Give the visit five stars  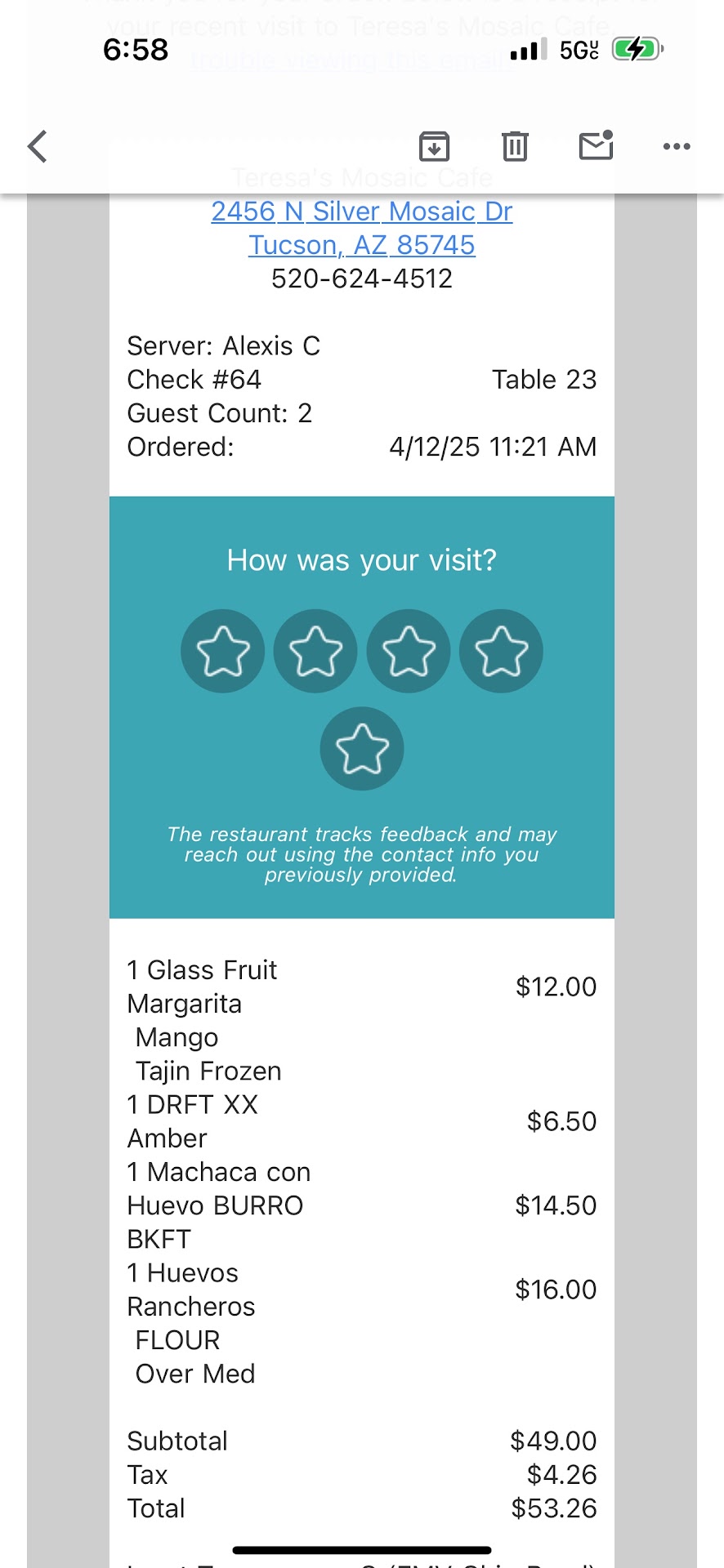coord(362,749)
